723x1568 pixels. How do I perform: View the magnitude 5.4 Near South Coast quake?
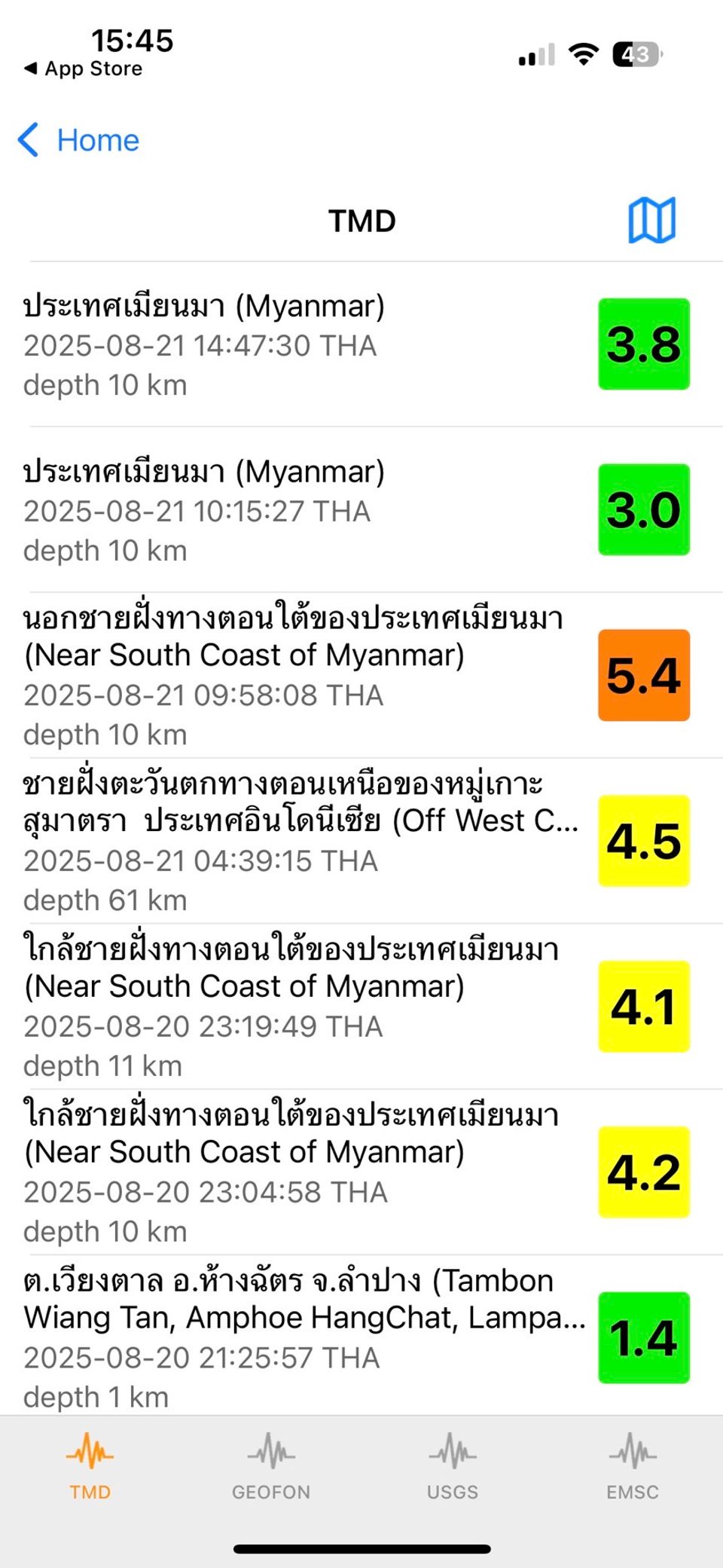pyautogui.click(x=301, y=675)
